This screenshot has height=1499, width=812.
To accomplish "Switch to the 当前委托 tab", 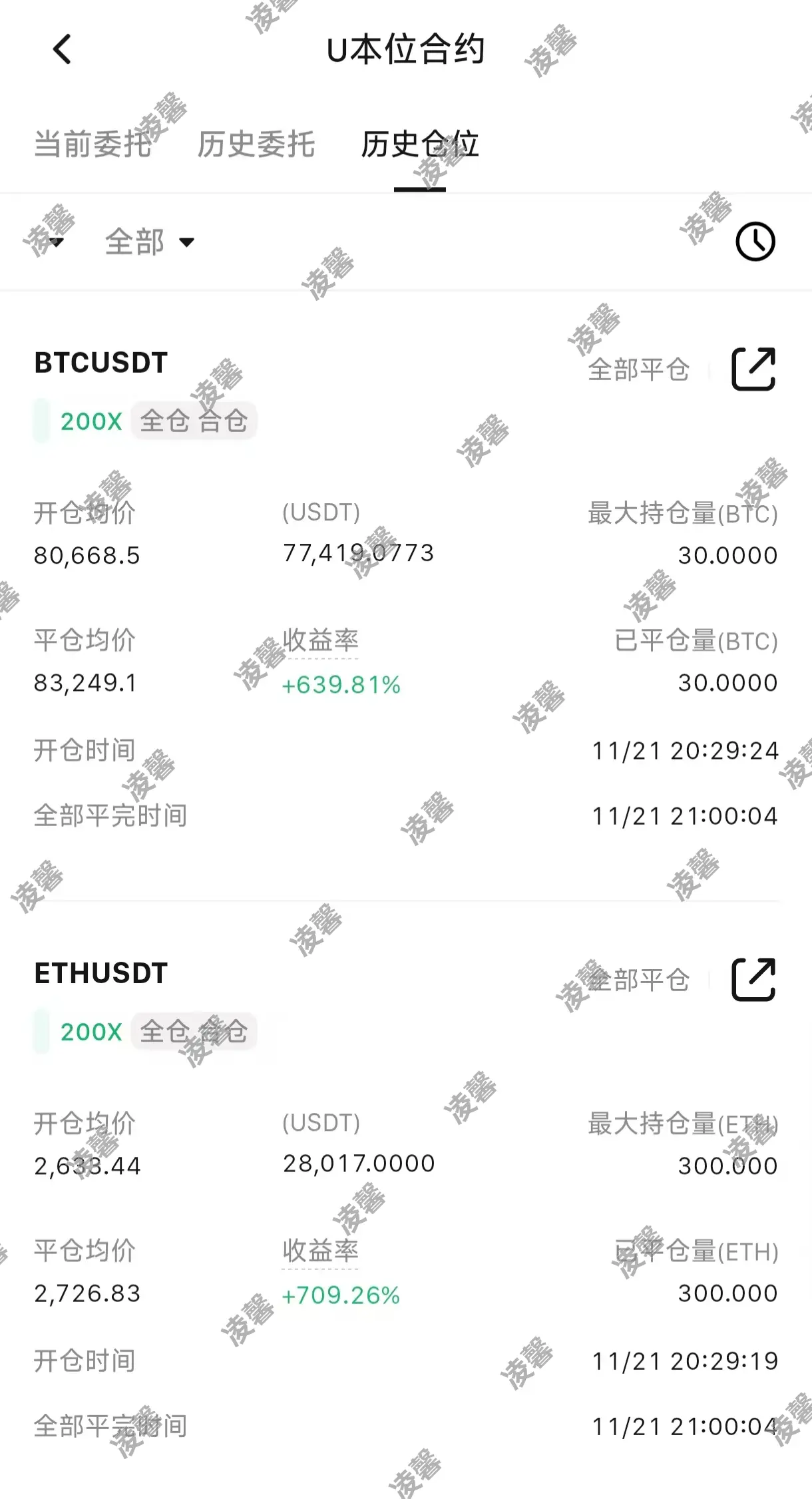I will tap(93, 144).
